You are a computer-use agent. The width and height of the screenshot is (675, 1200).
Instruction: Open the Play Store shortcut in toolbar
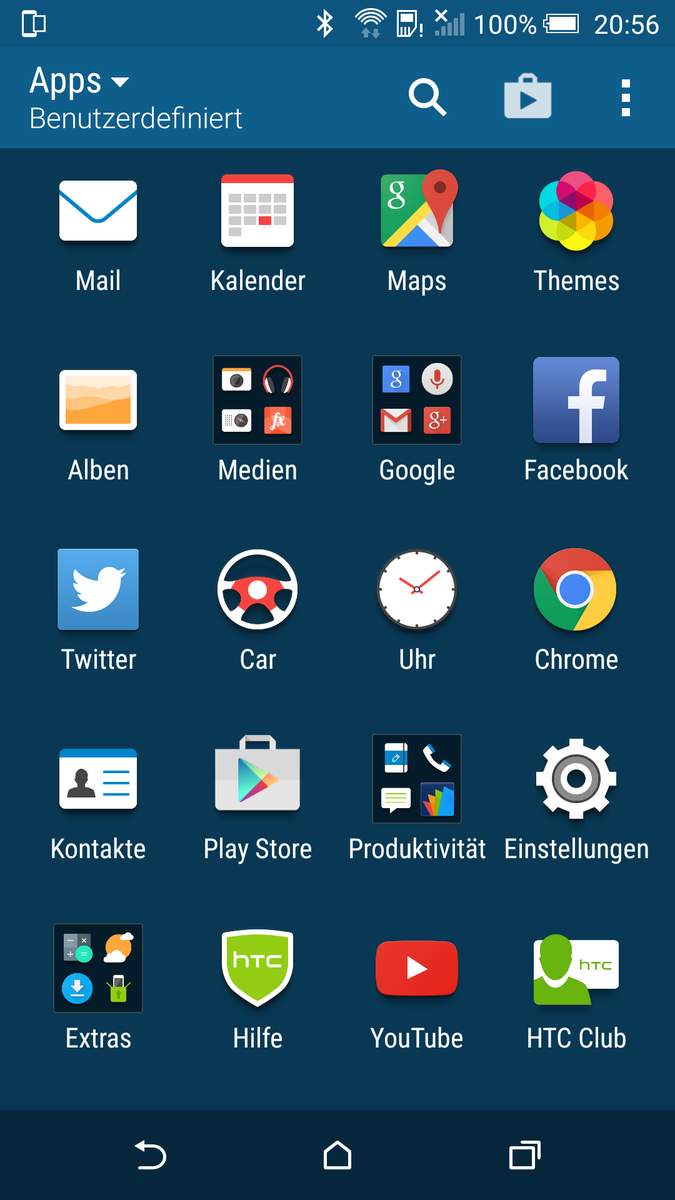(527, 97)
